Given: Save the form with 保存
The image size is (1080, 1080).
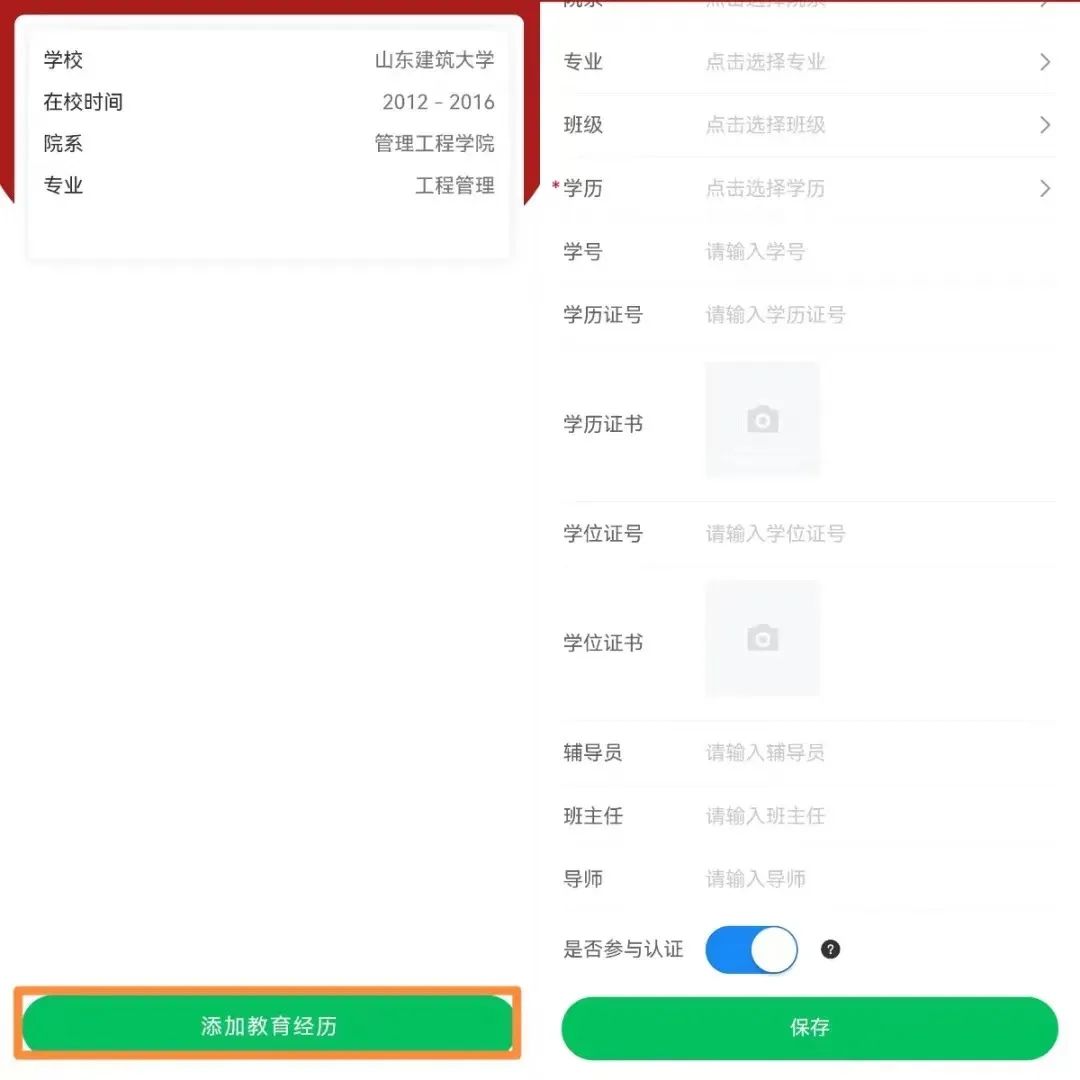Looking at the screenshot, I should pos(809,1027).
